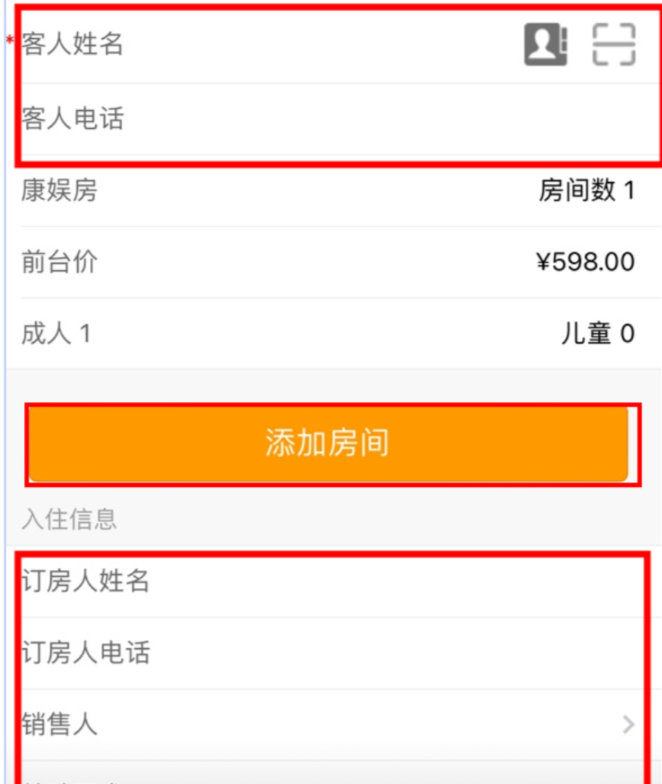Open contacts picker icon for guest name
The width and height of the screenshot is (662, 784).
coord(545,45)
